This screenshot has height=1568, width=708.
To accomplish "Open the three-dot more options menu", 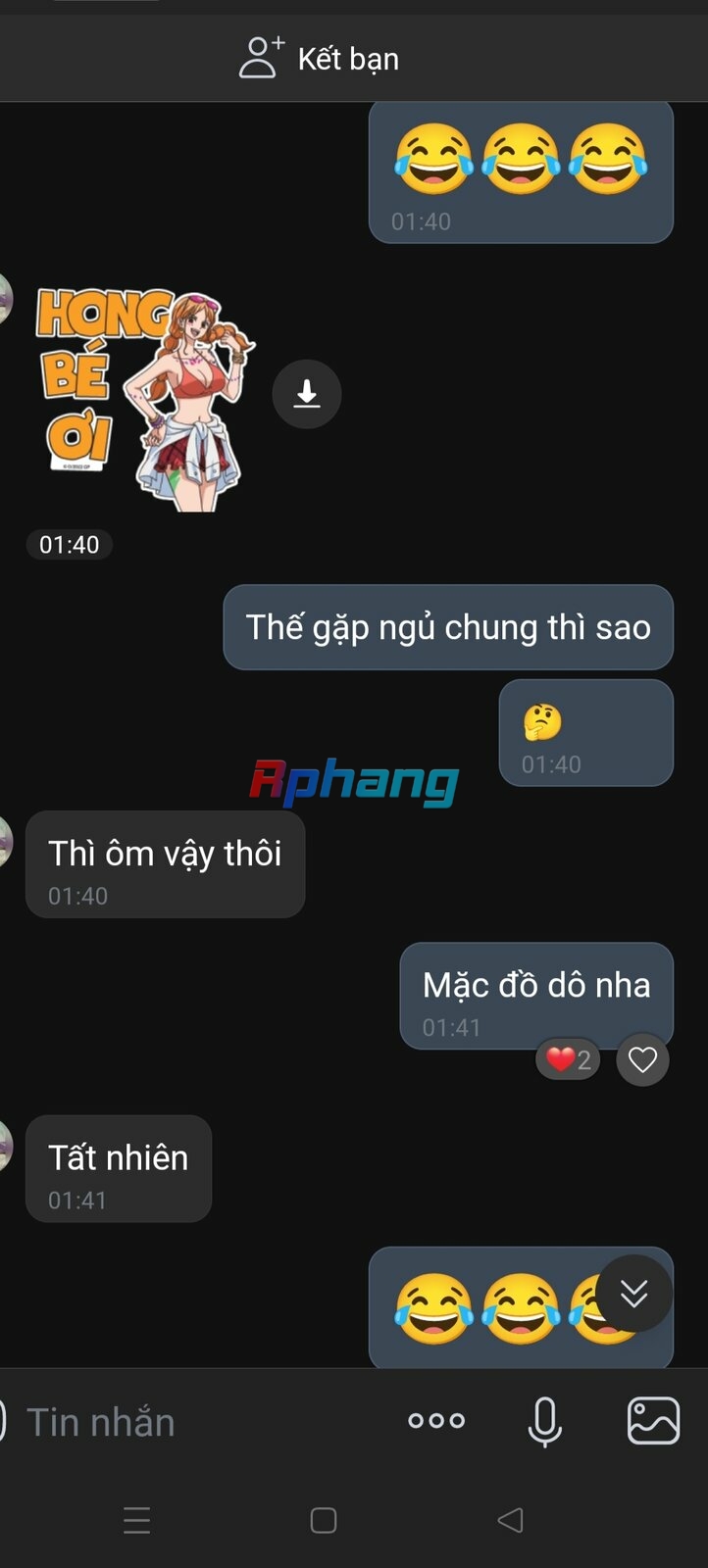I will coord(436,1420).
